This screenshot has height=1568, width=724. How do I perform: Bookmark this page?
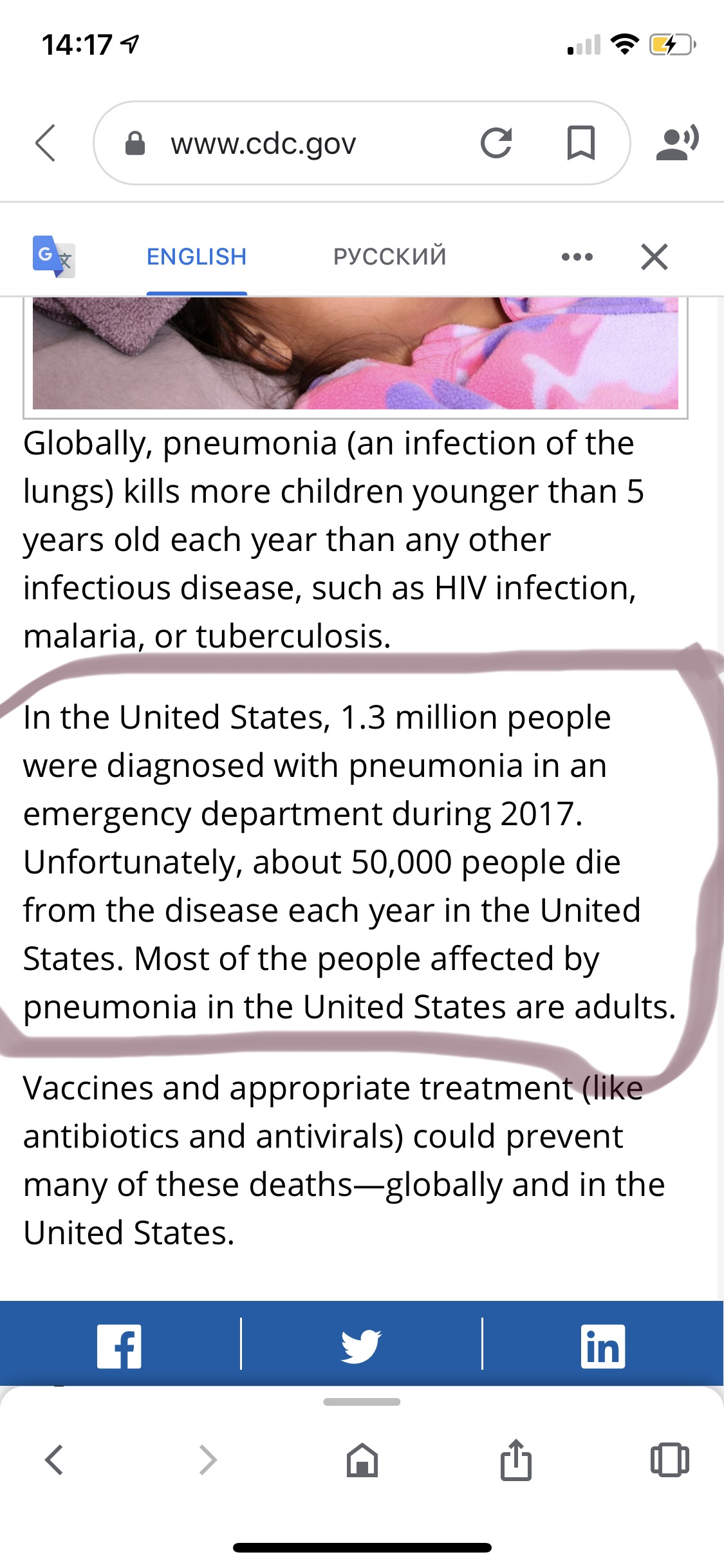580,143
